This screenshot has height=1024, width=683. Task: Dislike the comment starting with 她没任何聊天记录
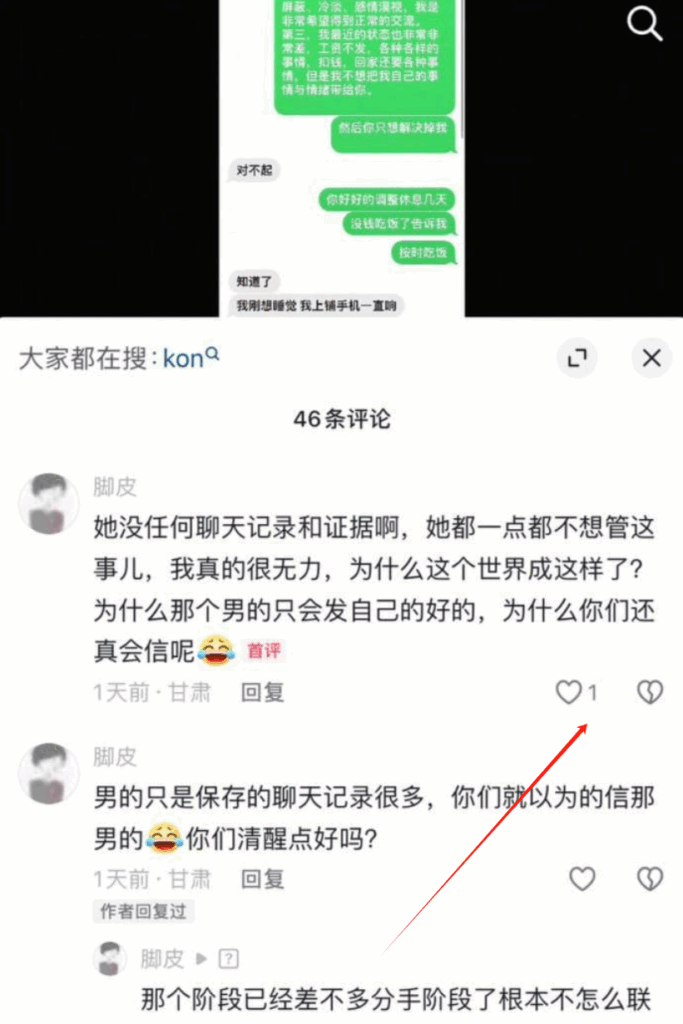pos(650,692)
